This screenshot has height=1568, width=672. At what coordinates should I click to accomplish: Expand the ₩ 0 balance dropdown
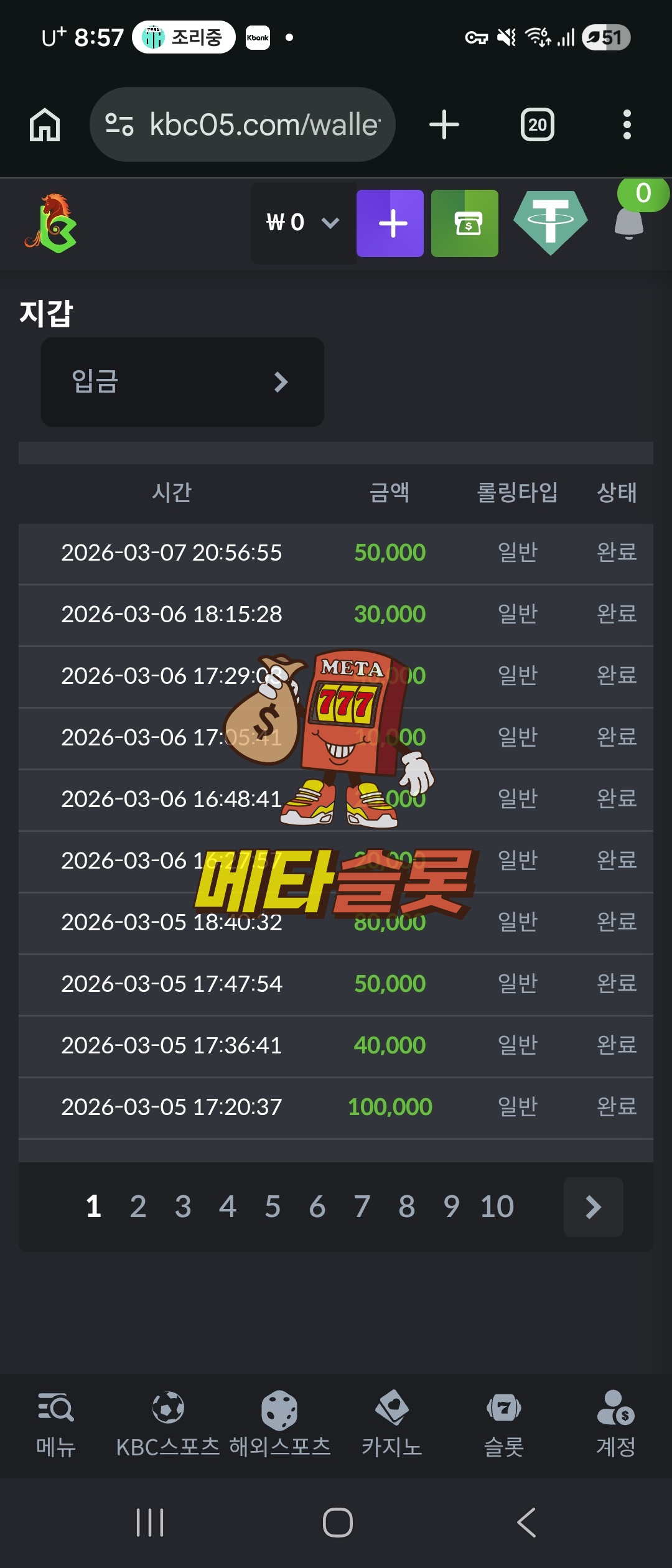point(303,223)
